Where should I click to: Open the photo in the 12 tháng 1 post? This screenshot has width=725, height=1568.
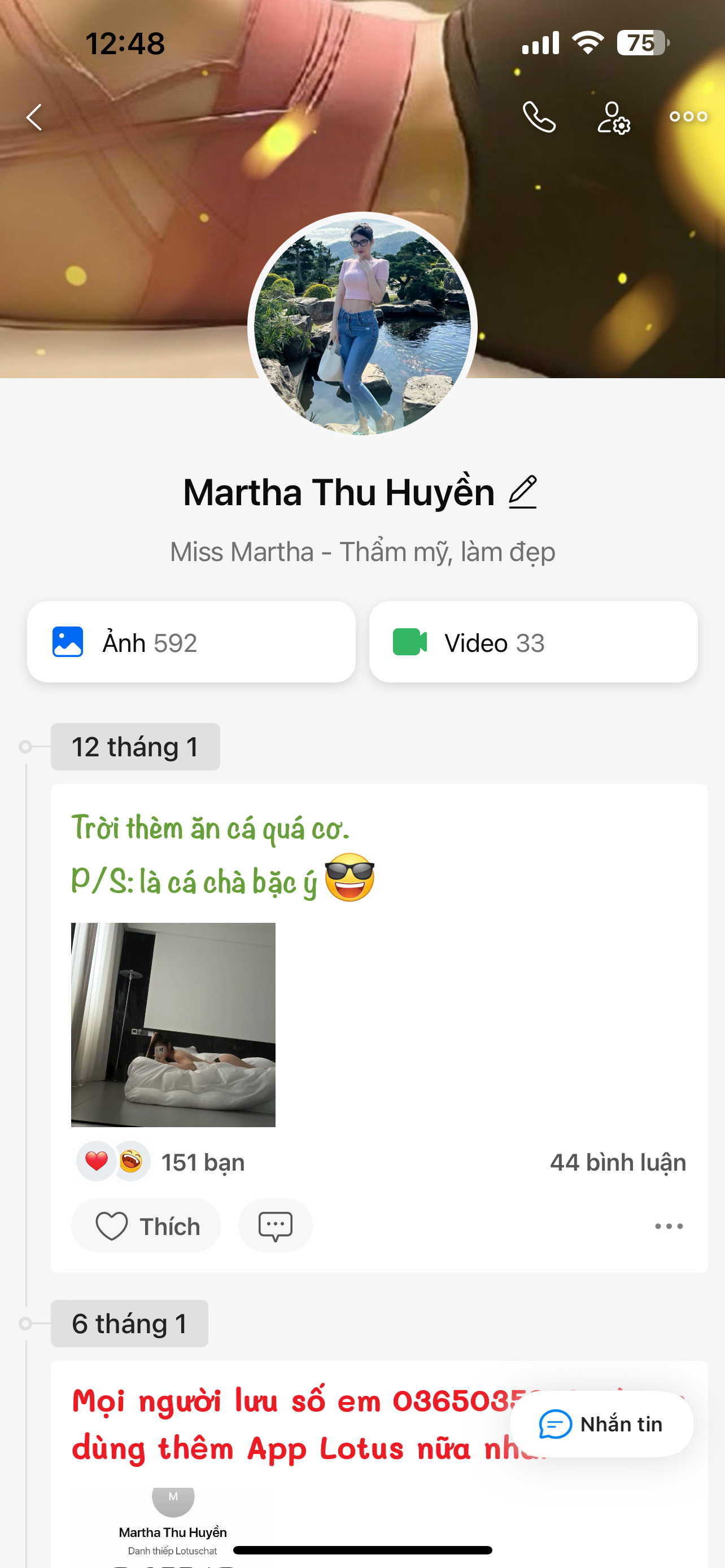tap(173, 1024)
